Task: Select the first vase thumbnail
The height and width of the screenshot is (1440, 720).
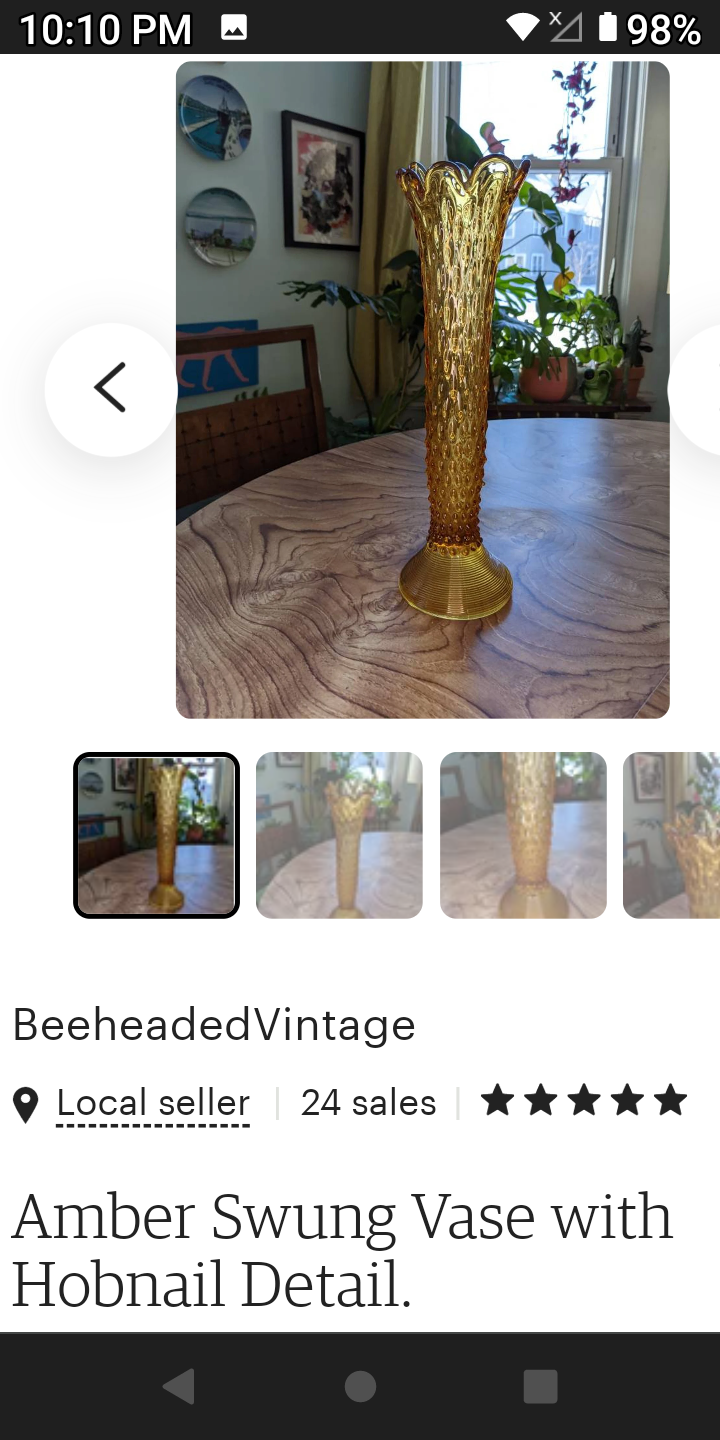Action: point(156,835)
